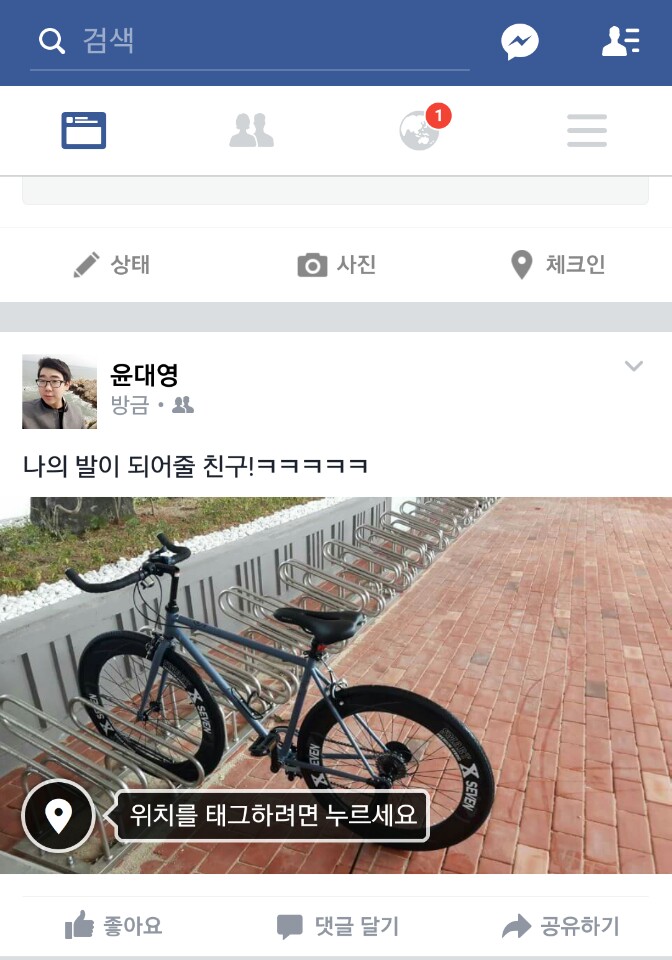Write a new 상태 status update
672x960 pixels.
(112, 265)
